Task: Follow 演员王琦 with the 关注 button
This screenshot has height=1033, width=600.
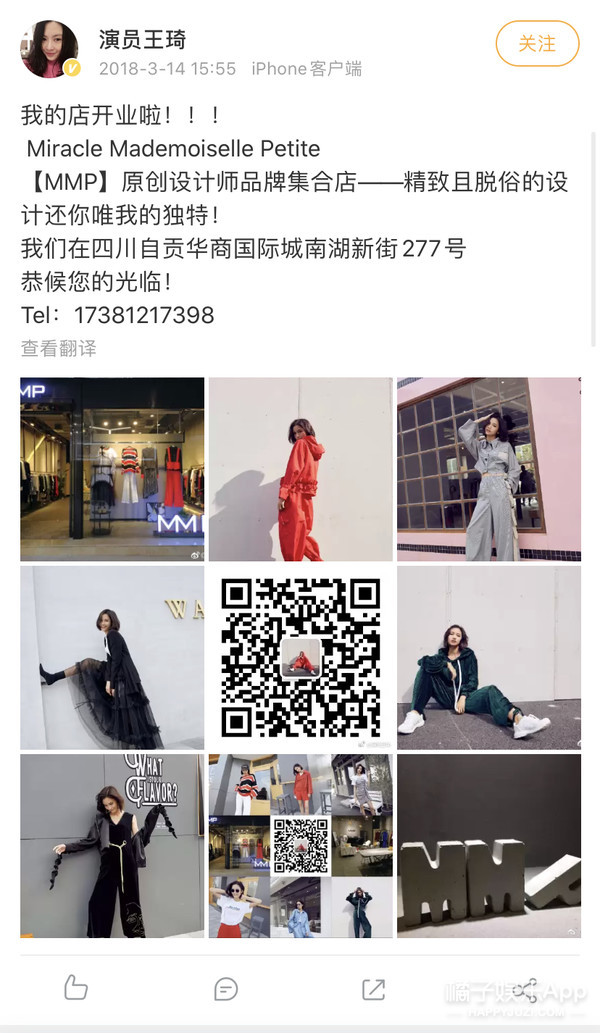Action: click(x=537, y=44)
